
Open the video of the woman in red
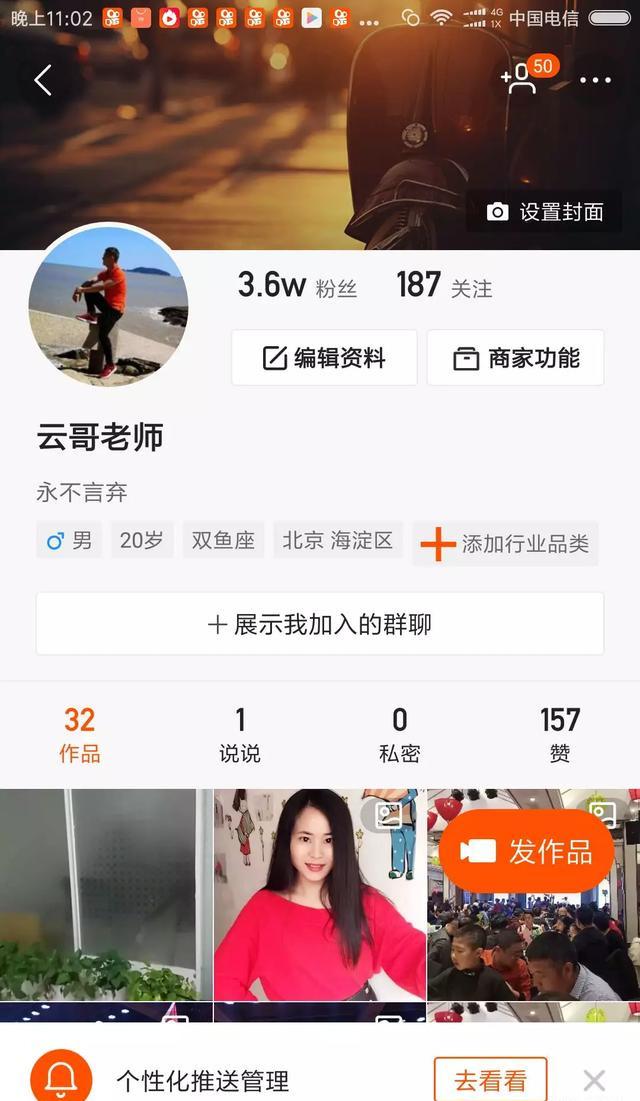[x=320, y=894]
